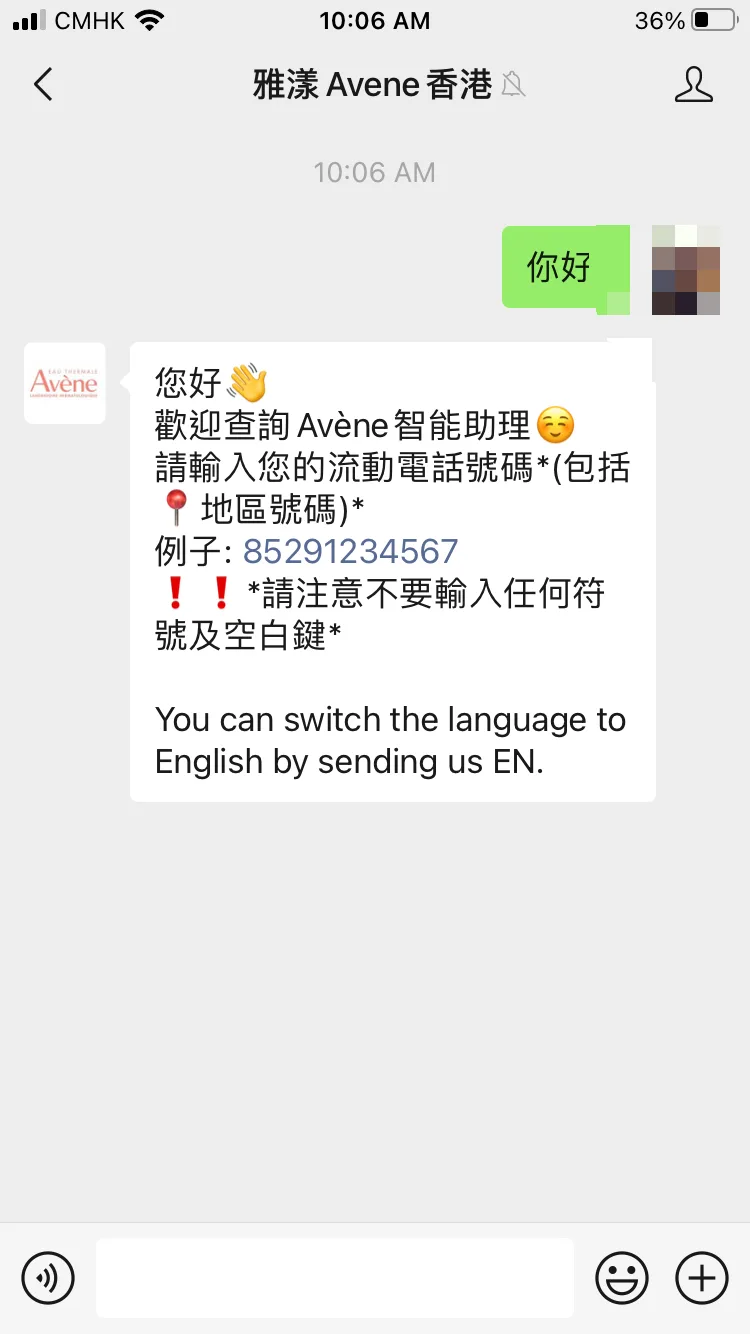Open the contact profile via person icon
Screen dimensions: 750x1334
click(x=694, y=85)
